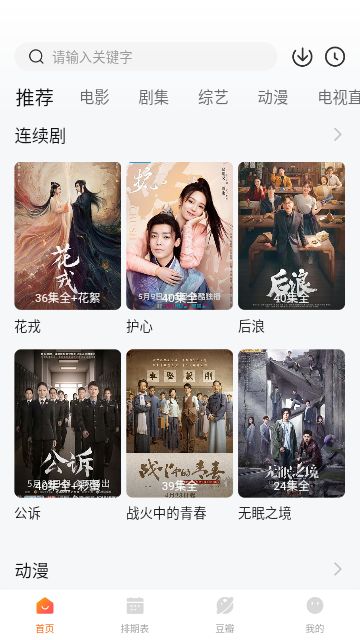Image resolution: width=360 pixels, height=640 pixels.
Task: Expand the 连续剧 section arrow
Action: tap(338, 135)
